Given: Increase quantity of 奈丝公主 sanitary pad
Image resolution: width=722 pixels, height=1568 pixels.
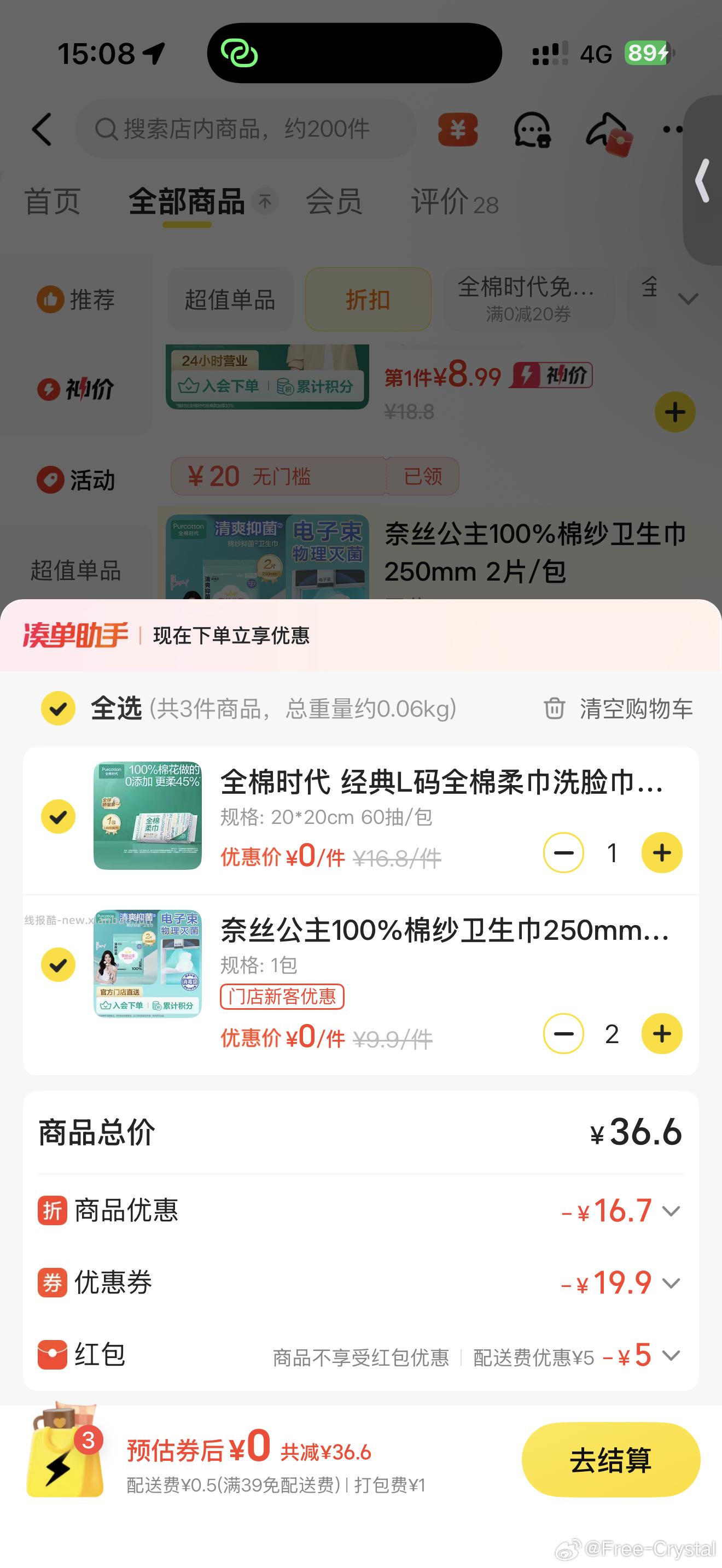Looking at the screenshot, I should (661, 1034).
